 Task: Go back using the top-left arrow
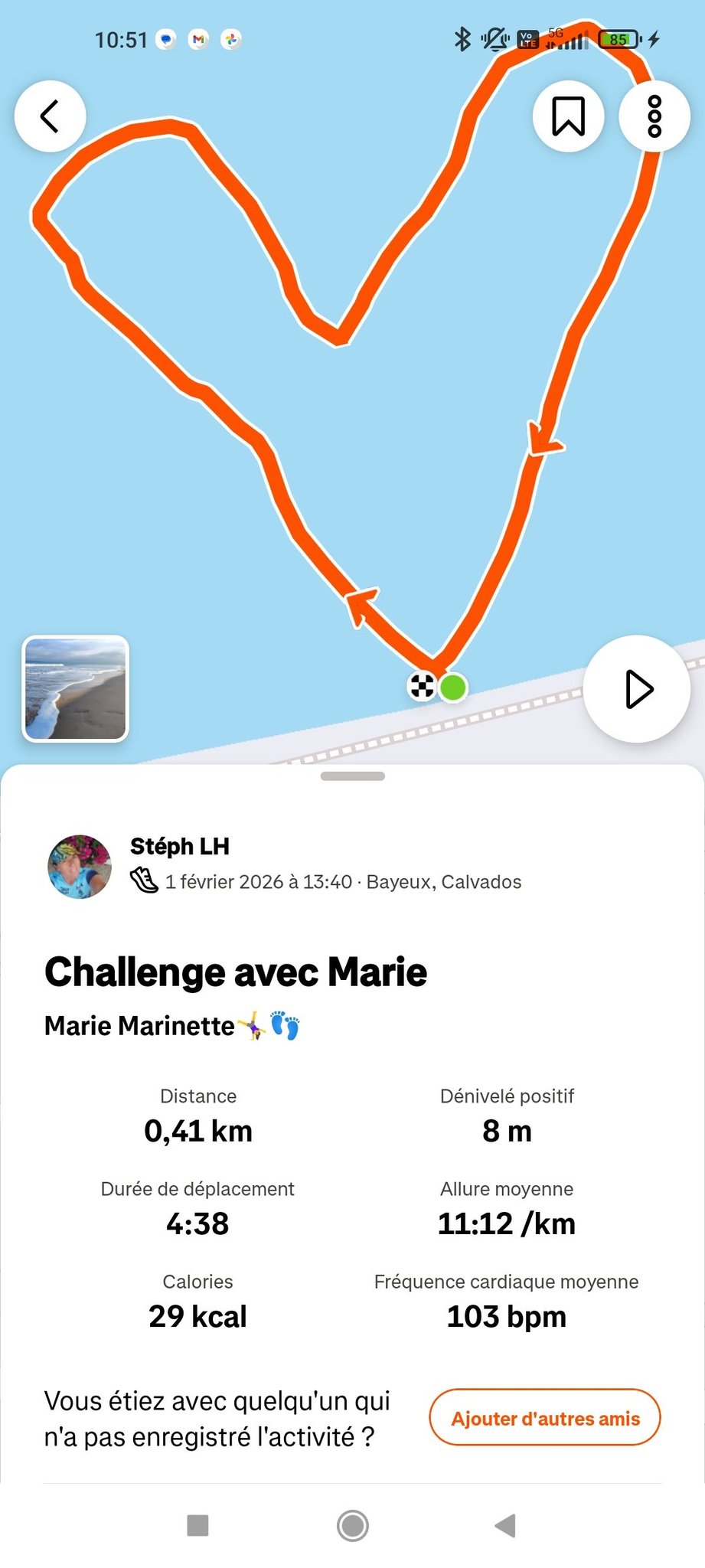tap(50, 116)
